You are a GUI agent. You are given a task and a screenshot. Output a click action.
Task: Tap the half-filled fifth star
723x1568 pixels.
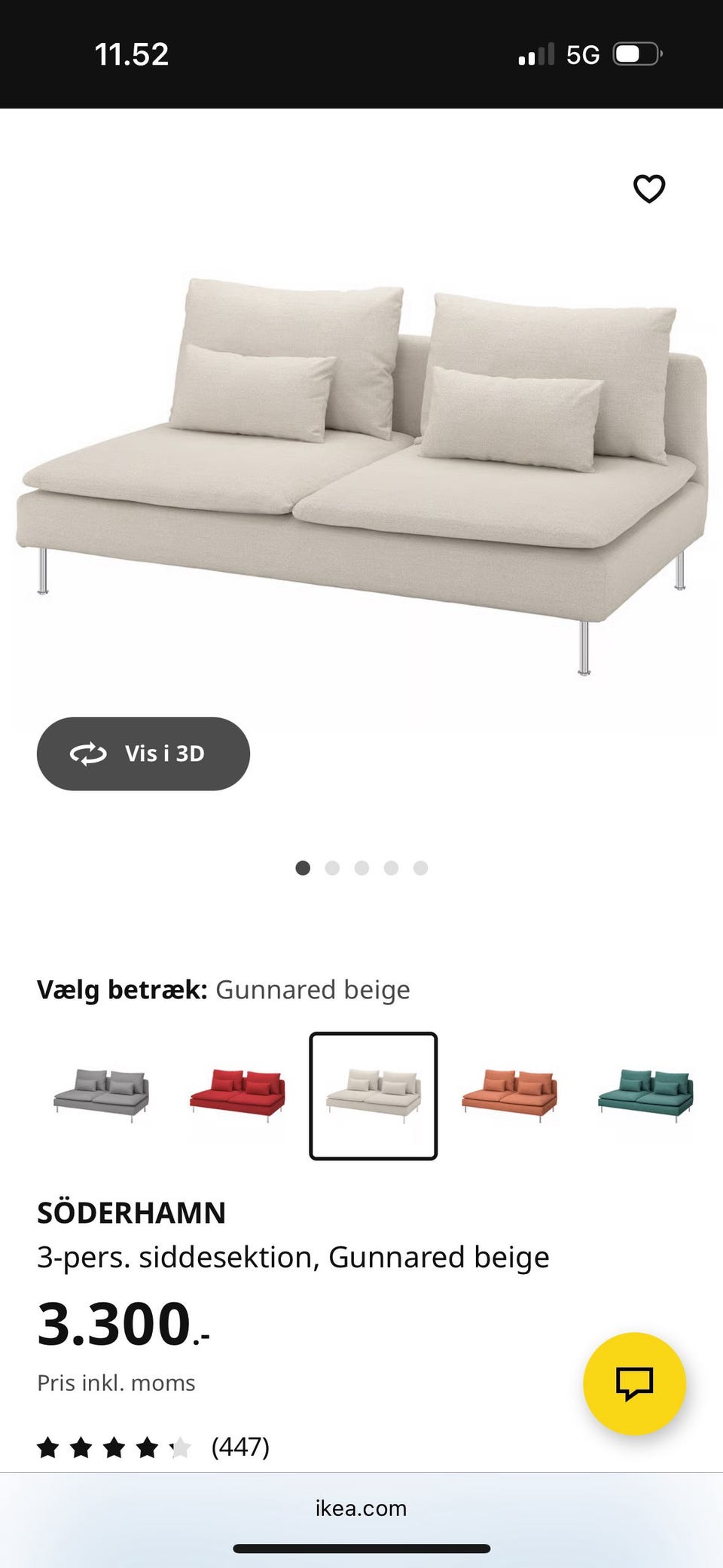pyautogui.click(x=181, y=1446)
